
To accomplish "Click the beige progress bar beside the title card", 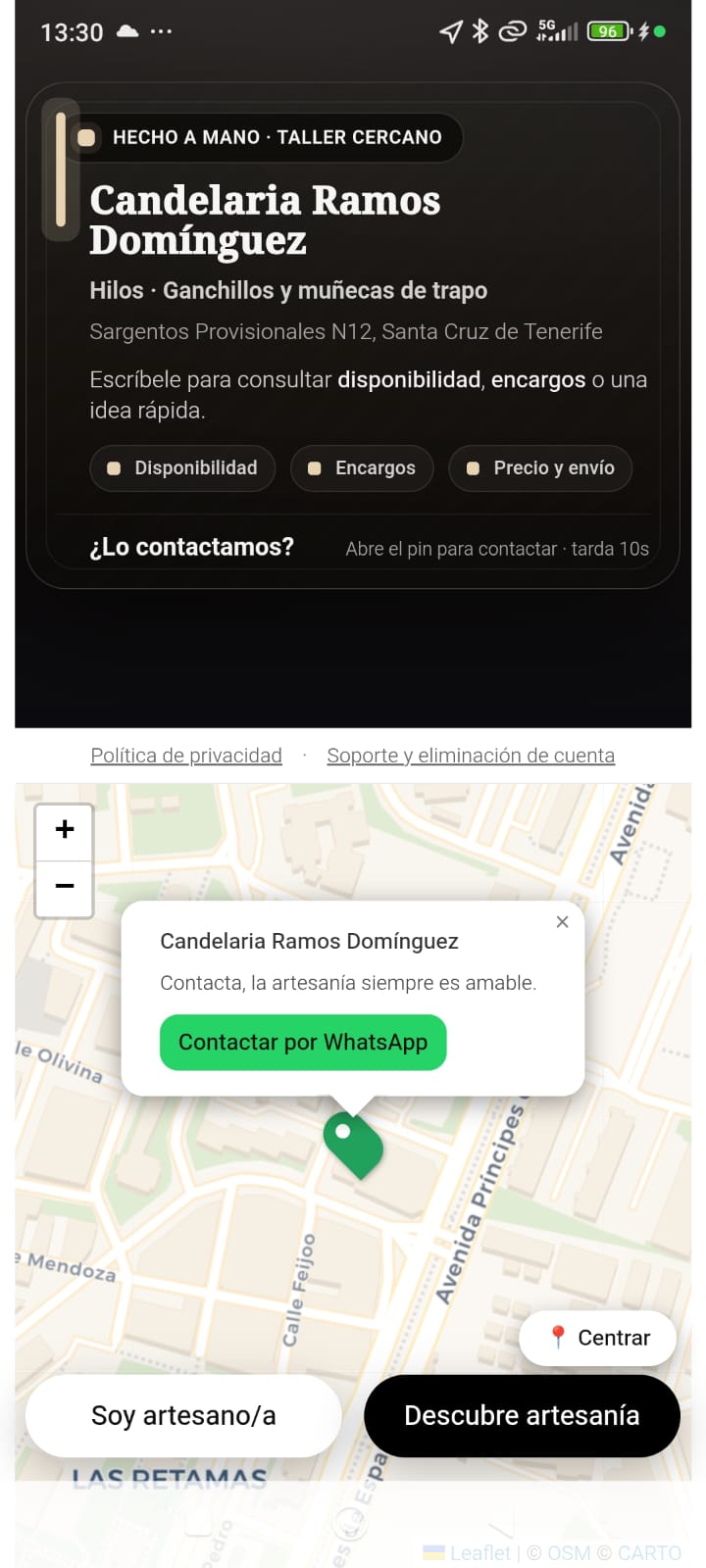I will tap(61, 170).
